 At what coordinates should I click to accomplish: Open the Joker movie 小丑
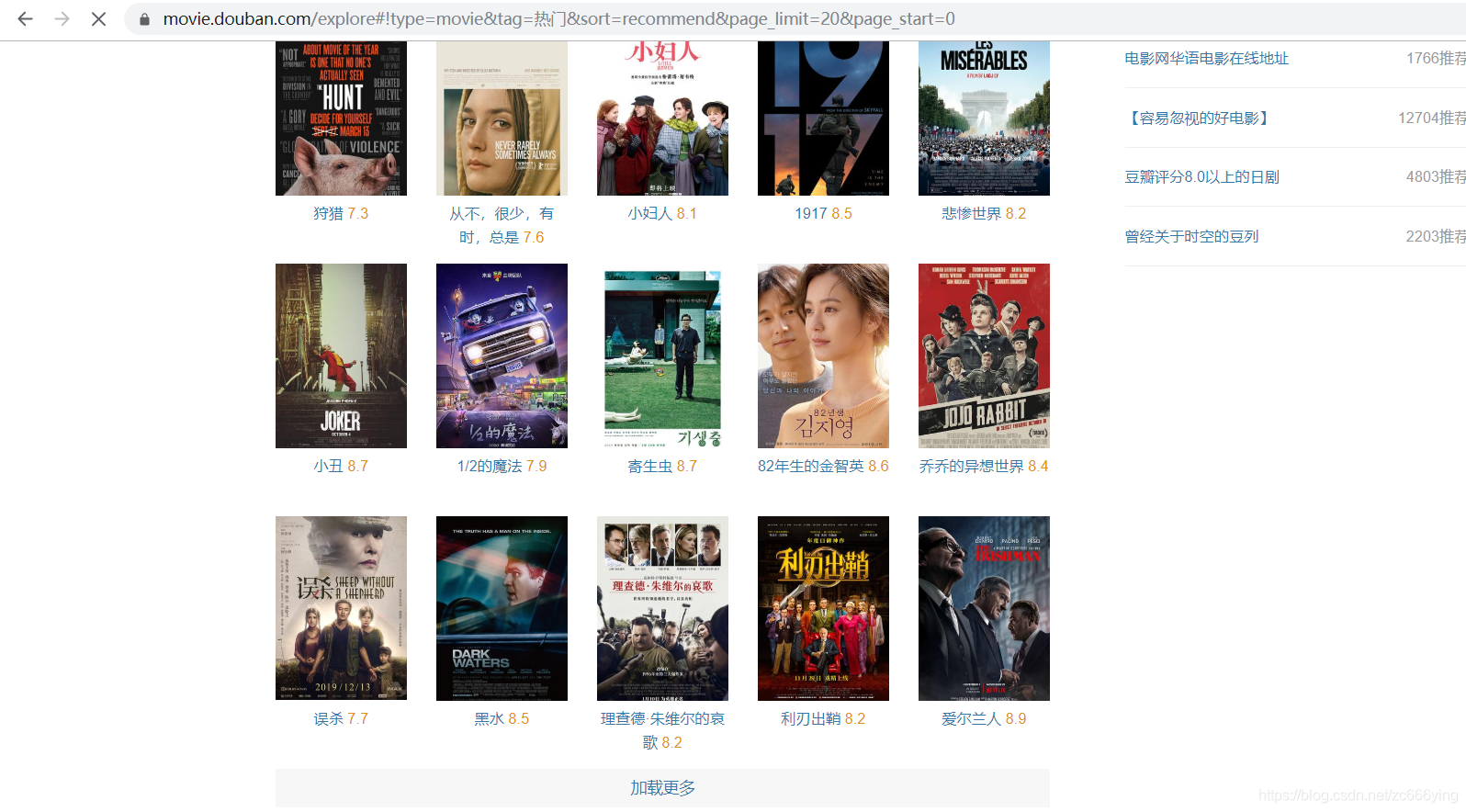[x=341, y=356]
